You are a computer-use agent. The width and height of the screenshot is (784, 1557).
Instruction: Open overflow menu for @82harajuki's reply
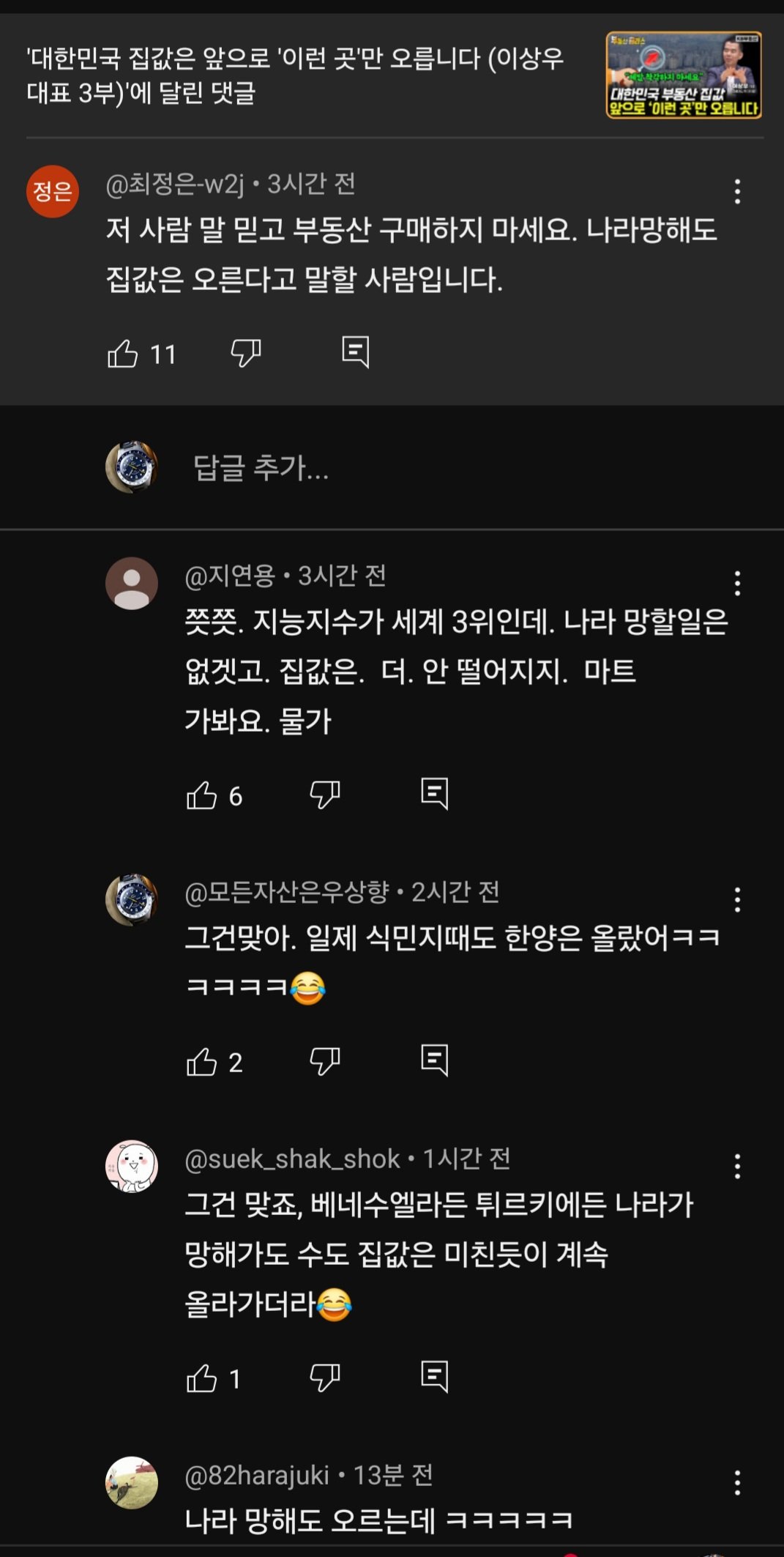click(x=737, y=1483)
